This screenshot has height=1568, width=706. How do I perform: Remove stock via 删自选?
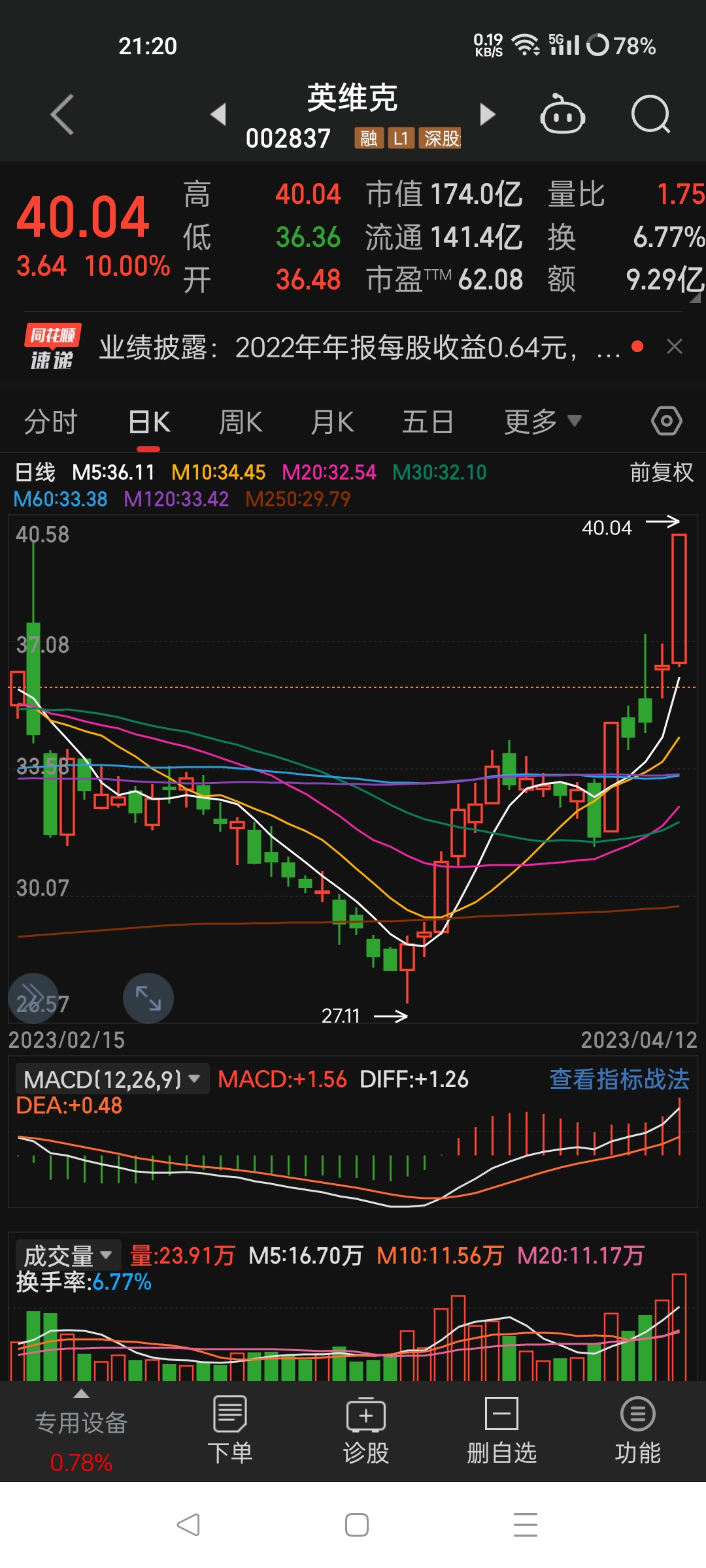click(x=501, y=1431)
